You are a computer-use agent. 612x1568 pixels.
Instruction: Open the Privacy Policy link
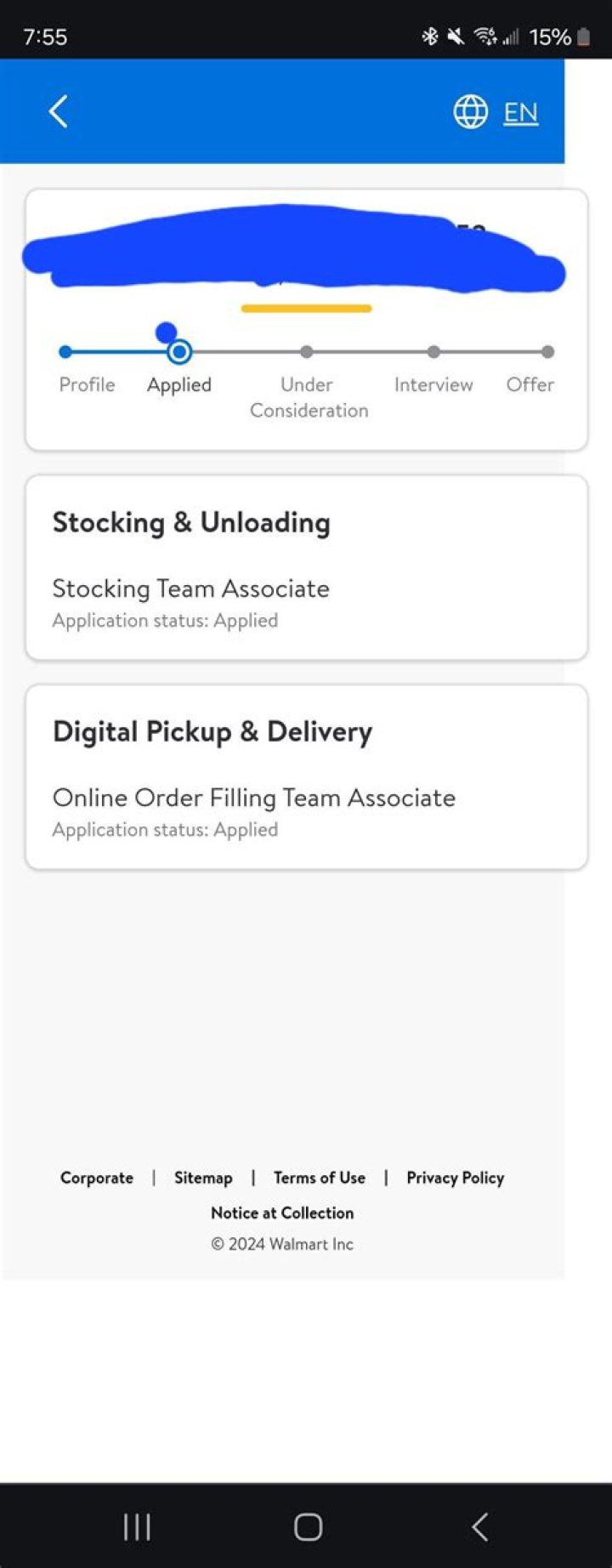[x=455, y=1178]
